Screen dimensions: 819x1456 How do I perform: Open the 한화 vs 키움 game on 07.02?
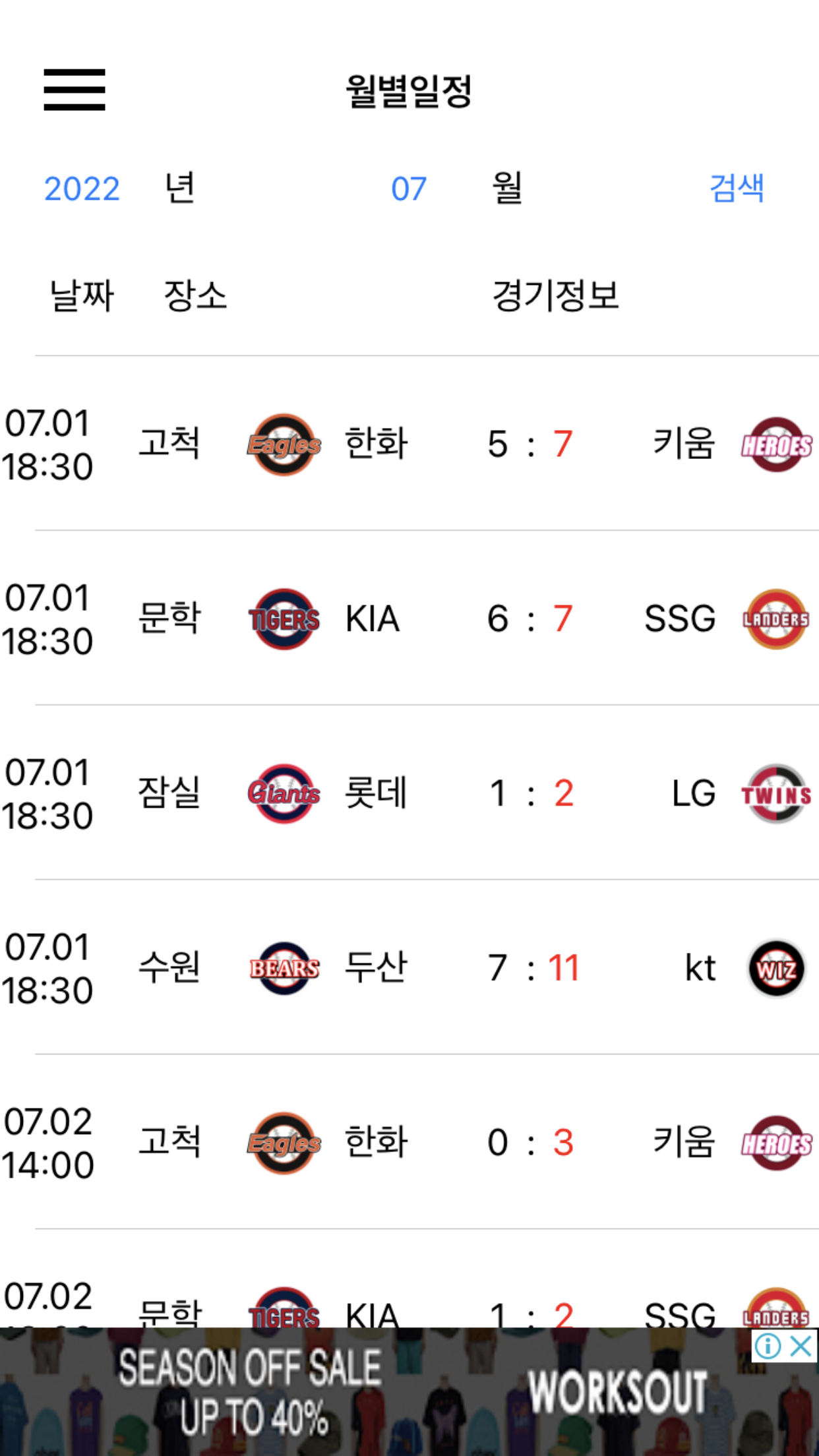(x=409, y=1142)
